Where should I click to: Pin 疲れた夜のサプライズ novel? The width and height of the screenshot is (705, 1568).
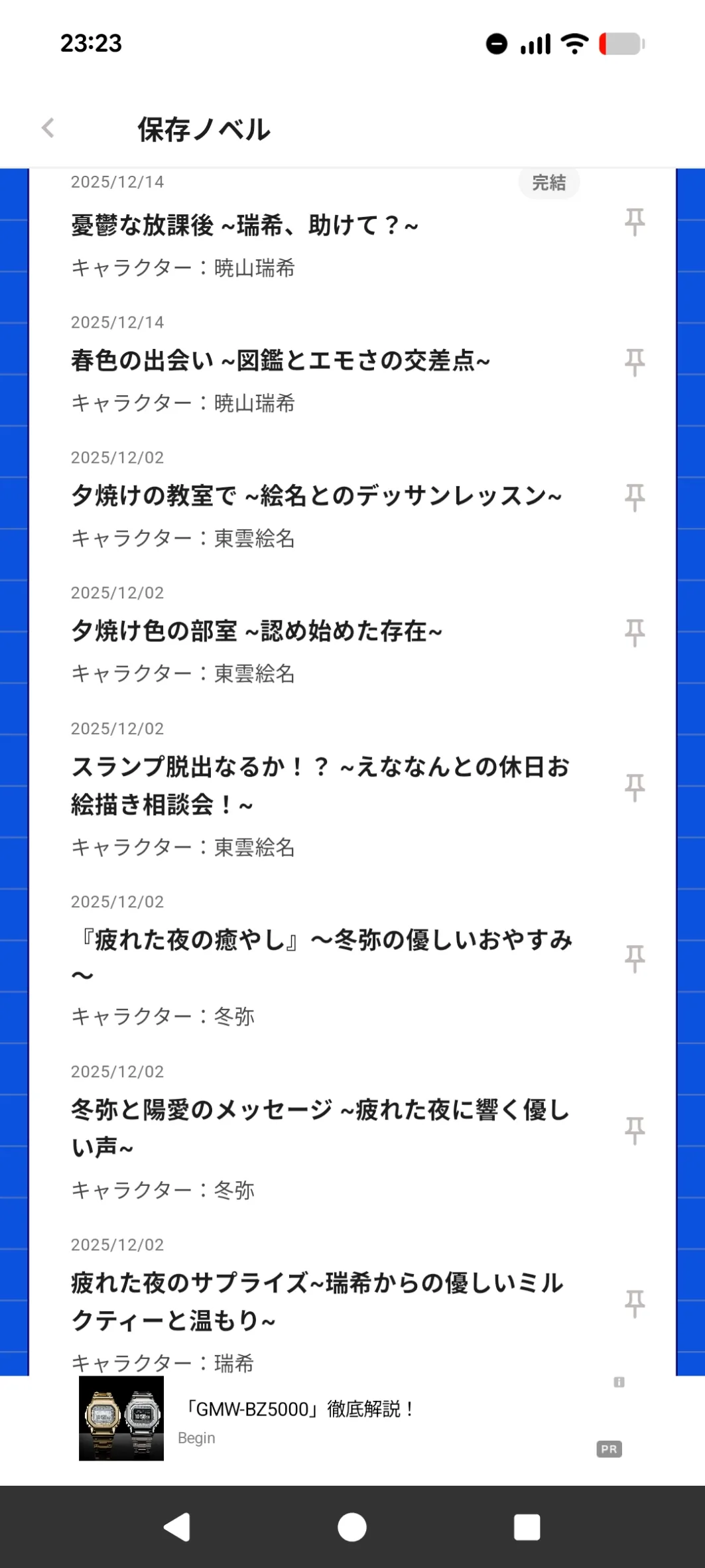pyautogui.click(x=635, y=1303)
